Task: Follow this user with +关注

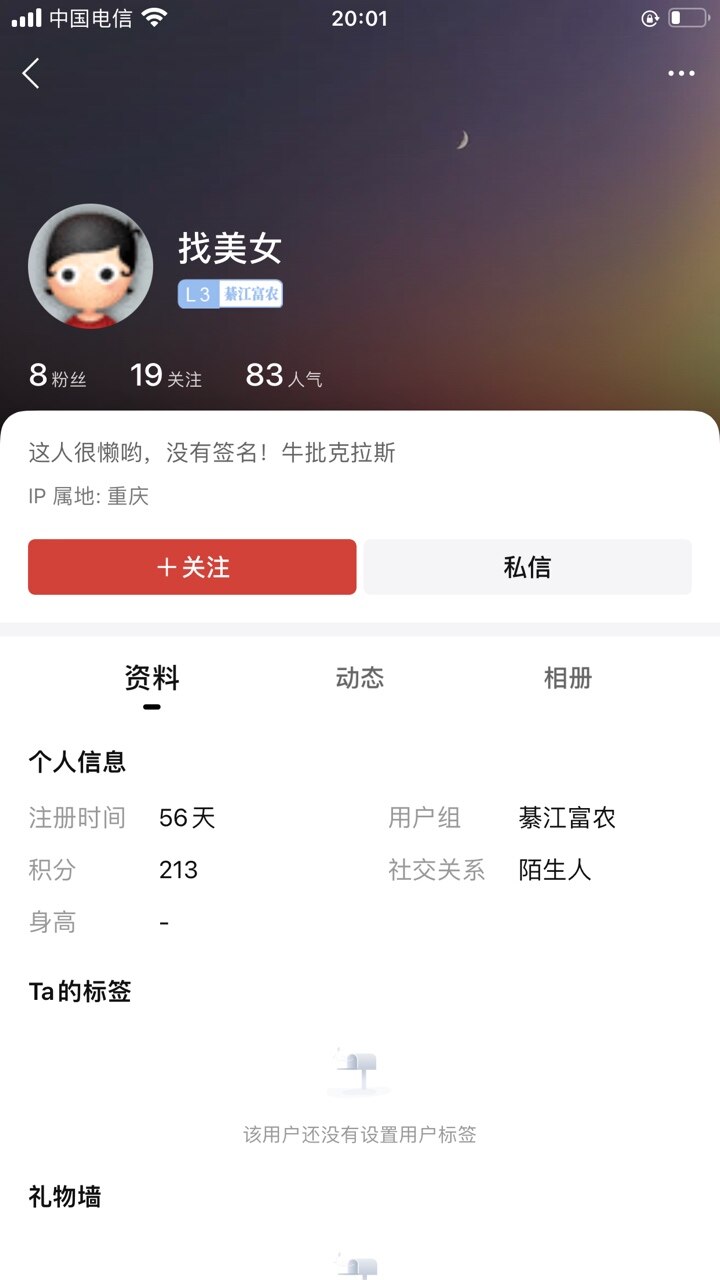Action: tap(192, 567)
